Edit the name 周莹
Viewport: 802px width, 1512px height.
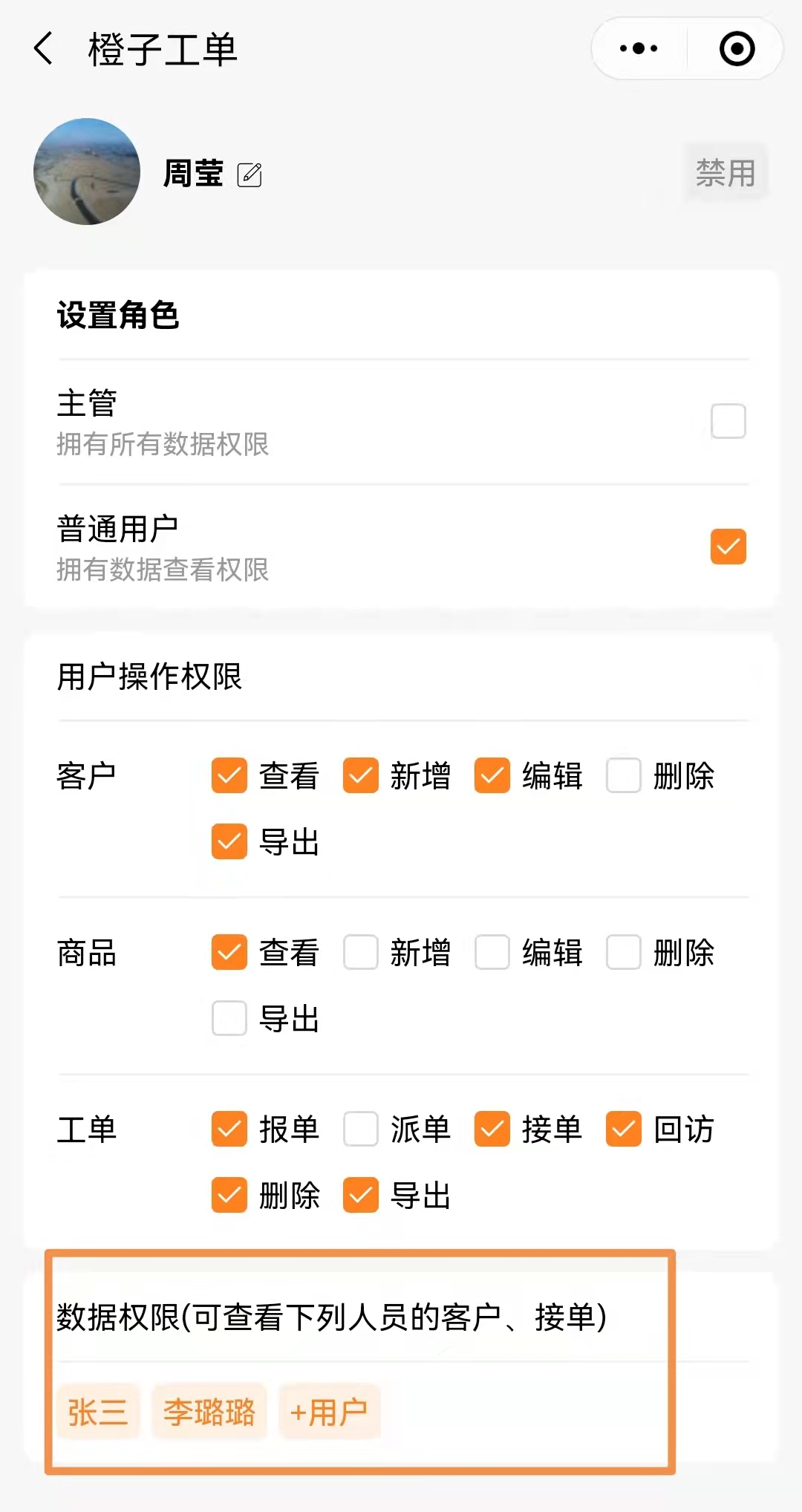pyautogui.click(x=250, y=175)
